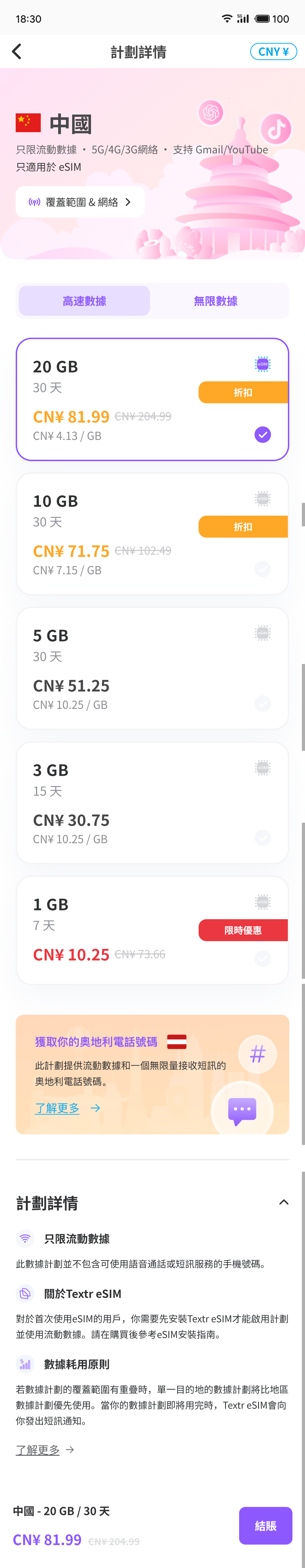The height and width of the screenshot is (1568, 305).
Task: Choose the 10 GB plan at CN¥ 71.75
Action: pos(152,534)
